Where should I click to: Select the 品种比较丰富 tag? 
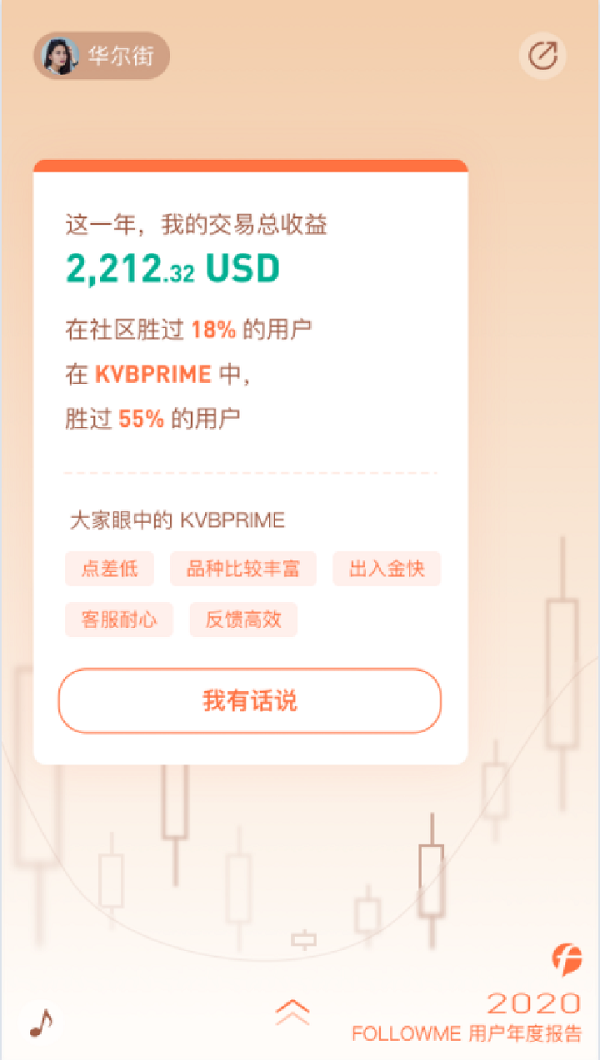[243, 569]
